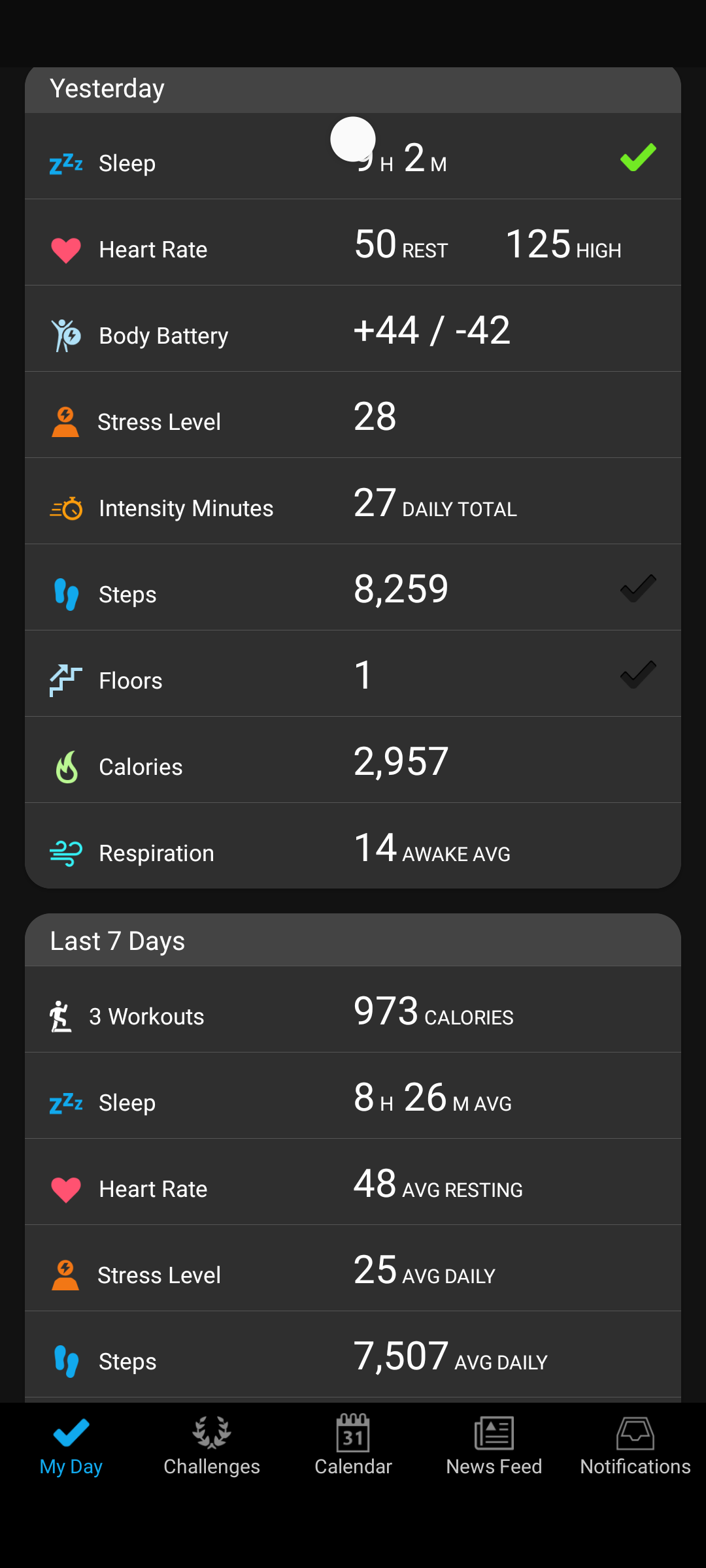The height and width of the screenshot is (1568, 706).
Task: Open yesterday's Sleep details
Action: click(x=353, y=158)
